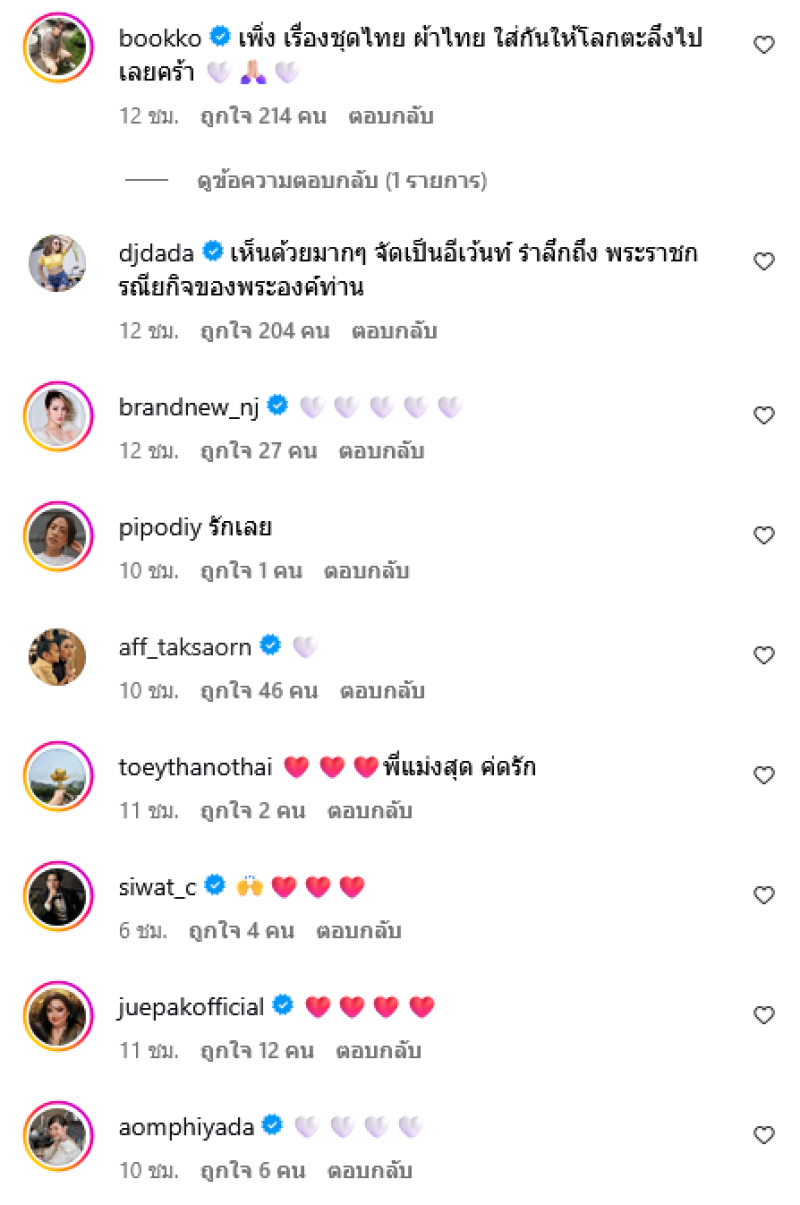Reply to bookko's comment
Screen dimensions: 800x1205
point(390,116)
